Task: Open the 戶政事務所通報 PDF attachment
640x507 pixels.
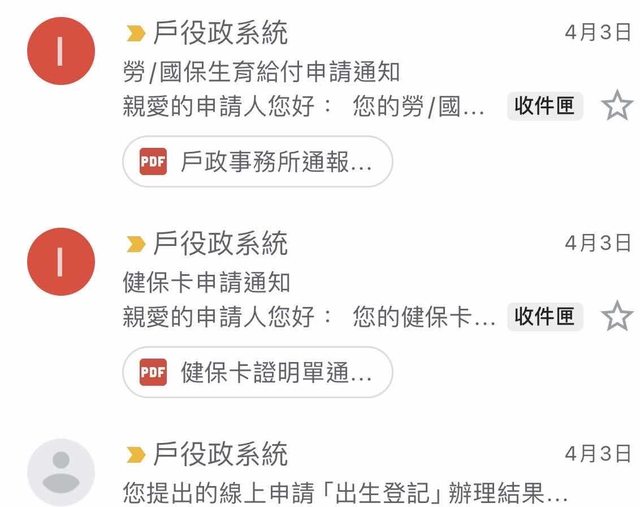Action: (x=257, y=162)
